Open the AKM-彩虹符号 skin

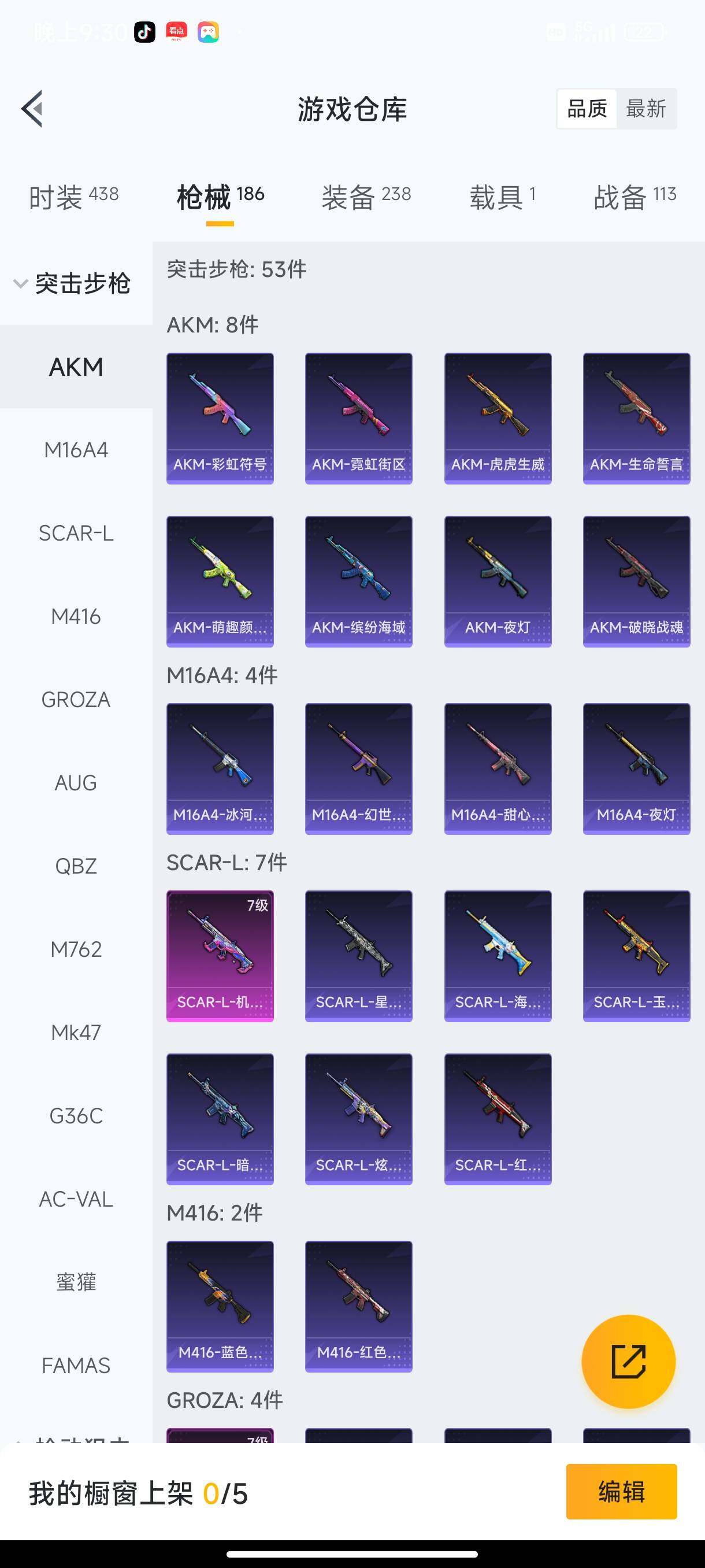[x=220, y=418]
